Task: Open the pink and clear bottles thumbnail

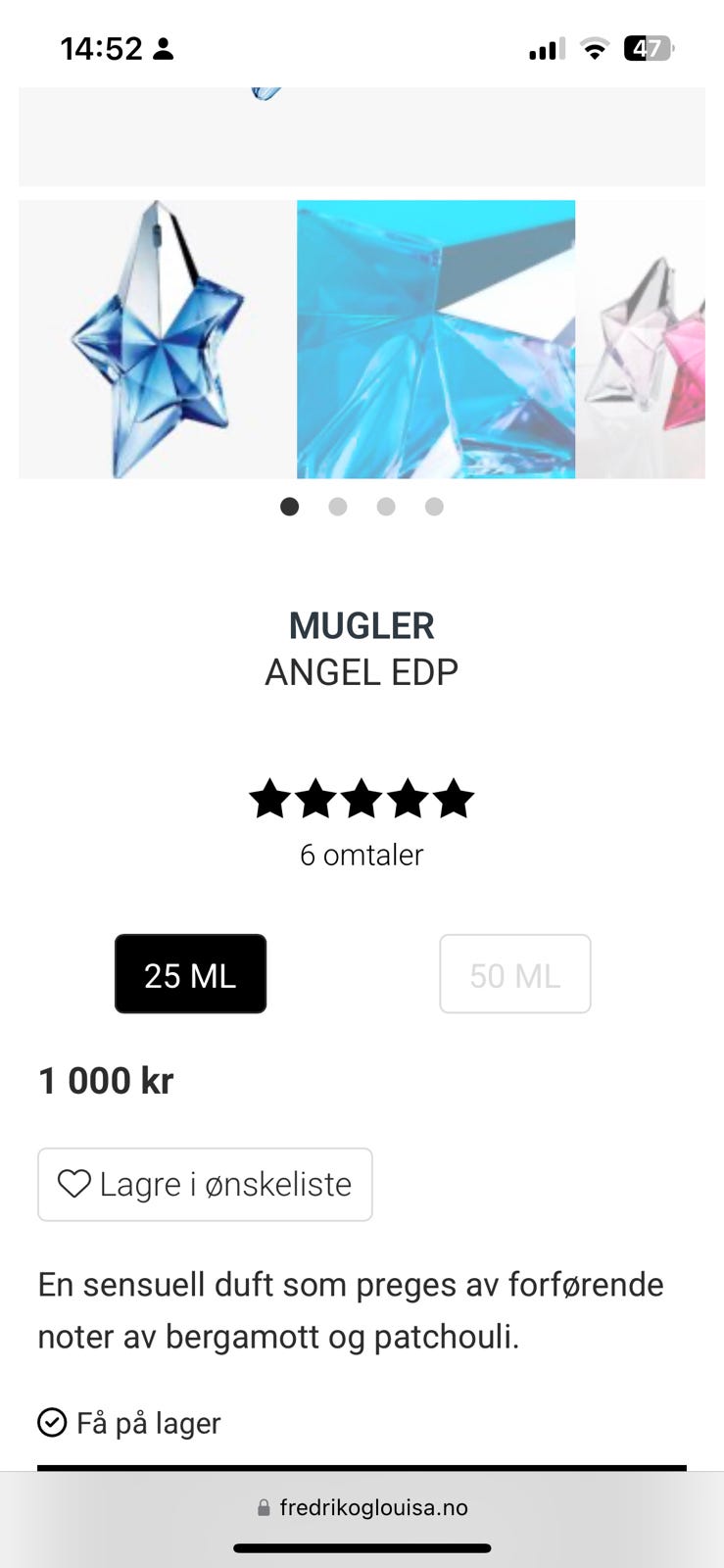Action: [x=643, y=339]
